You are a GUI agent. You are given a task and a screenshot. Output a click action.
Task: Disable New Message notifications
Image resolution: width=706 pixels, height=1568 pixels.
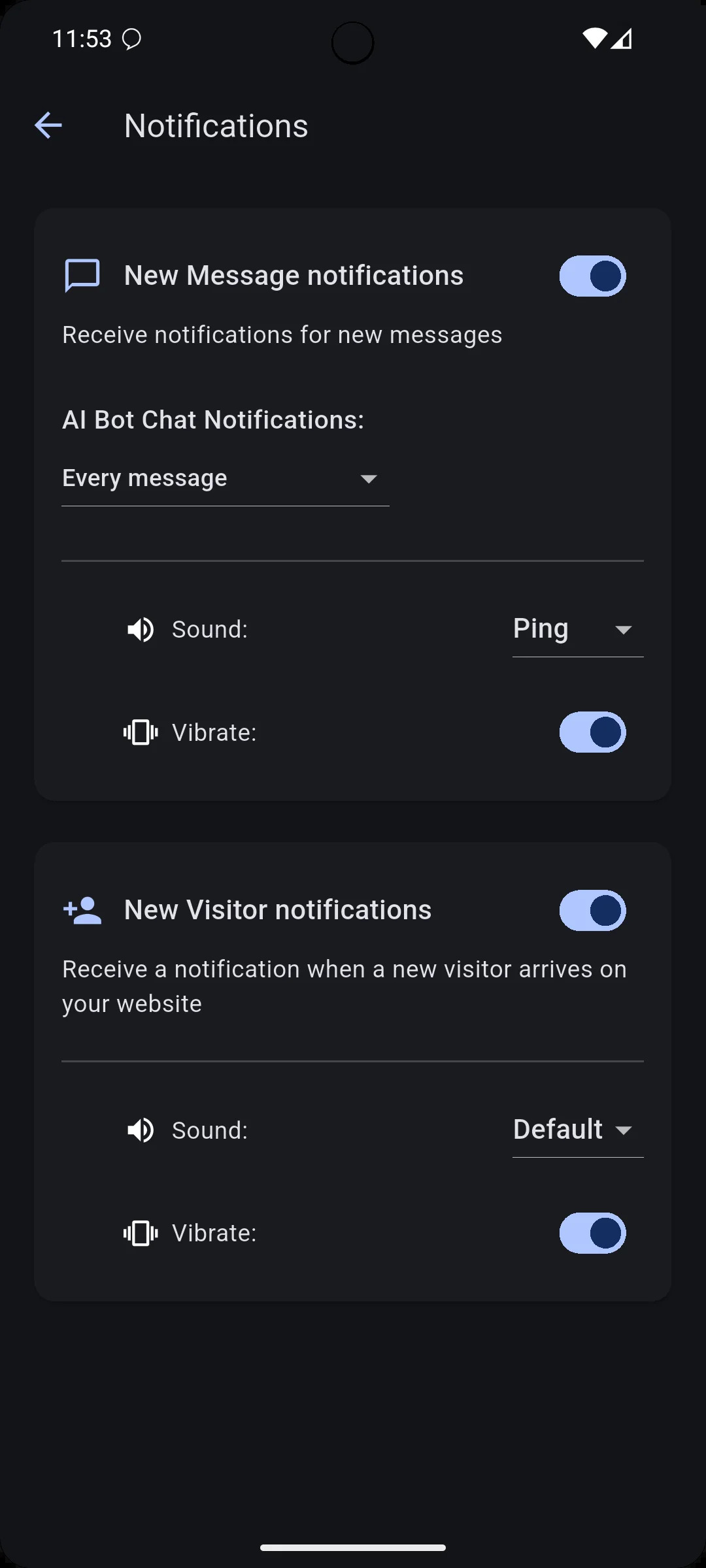[x=592, y=276]
